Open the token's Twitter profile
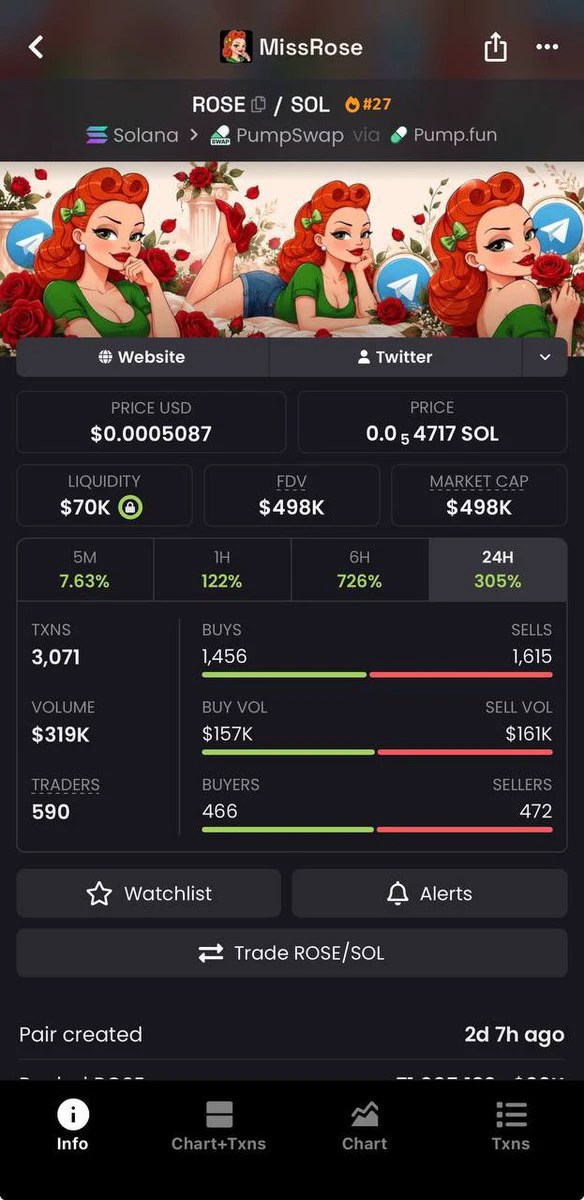Image resolution: width=584 pixels, height=1200 pixels. click(396, 357)
